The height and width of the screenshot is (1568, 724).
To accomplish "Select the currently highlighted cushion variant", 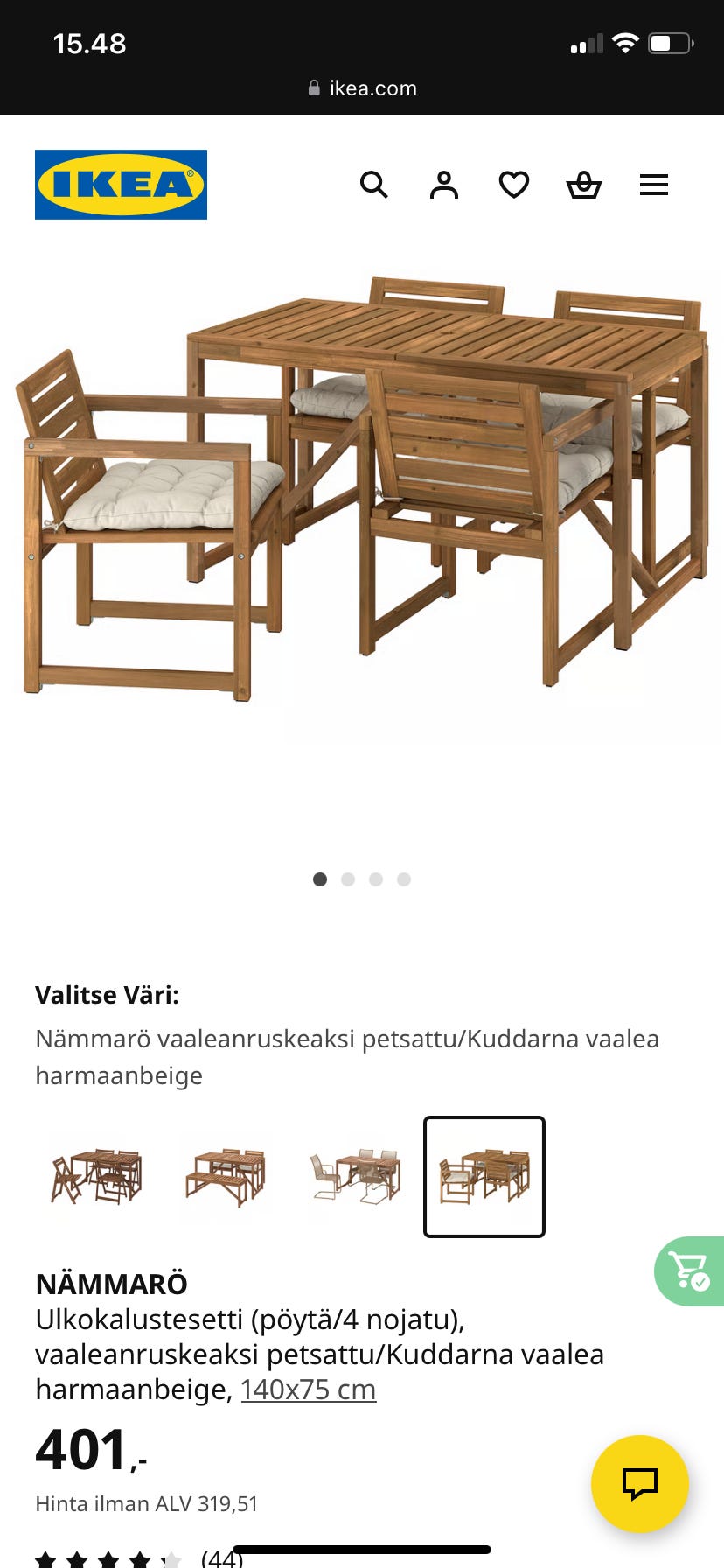I will coord(484,1177).
